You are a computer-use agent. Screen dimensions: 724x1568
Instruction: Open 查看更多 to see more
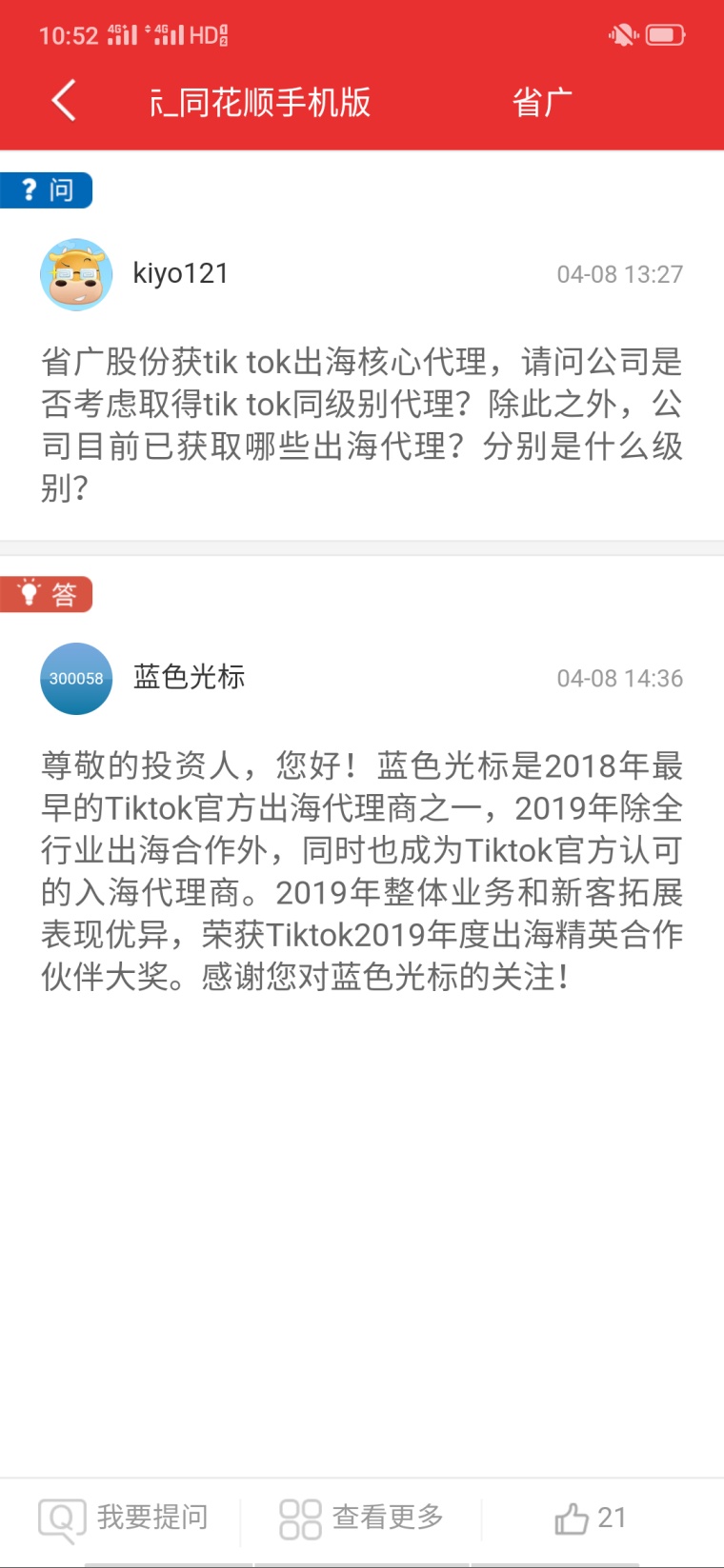point(362,1518)
